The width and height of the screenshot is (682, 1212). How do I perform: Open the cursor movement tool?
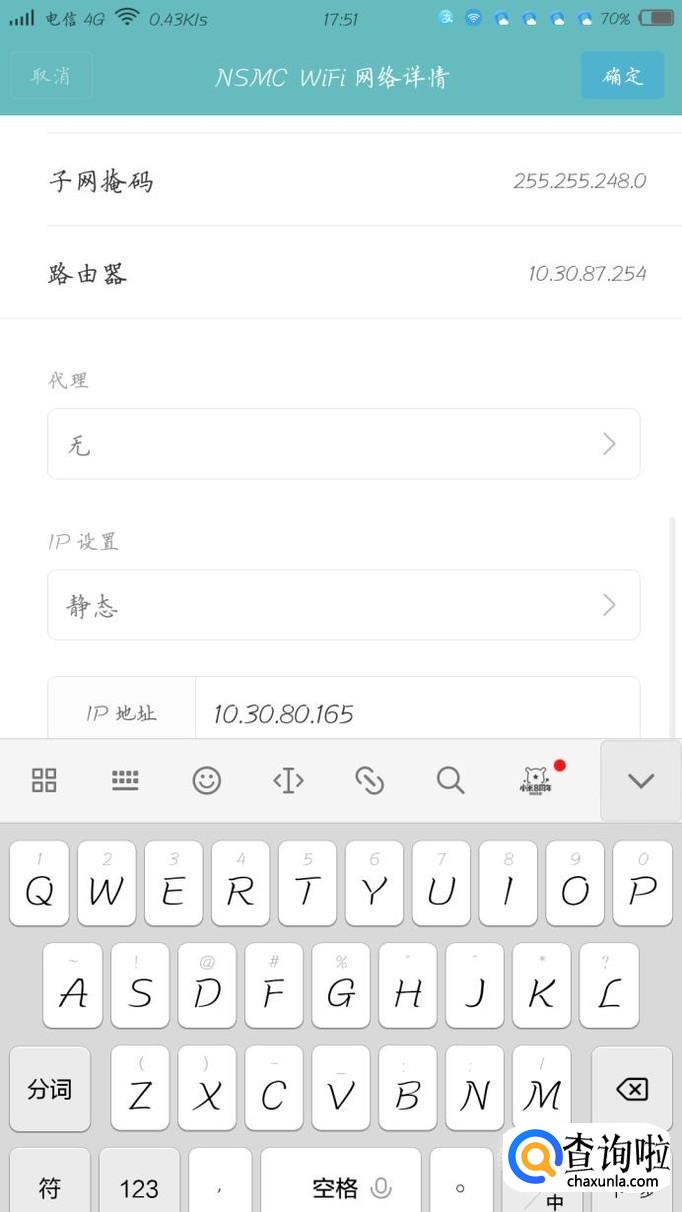(x=288, y=781)
